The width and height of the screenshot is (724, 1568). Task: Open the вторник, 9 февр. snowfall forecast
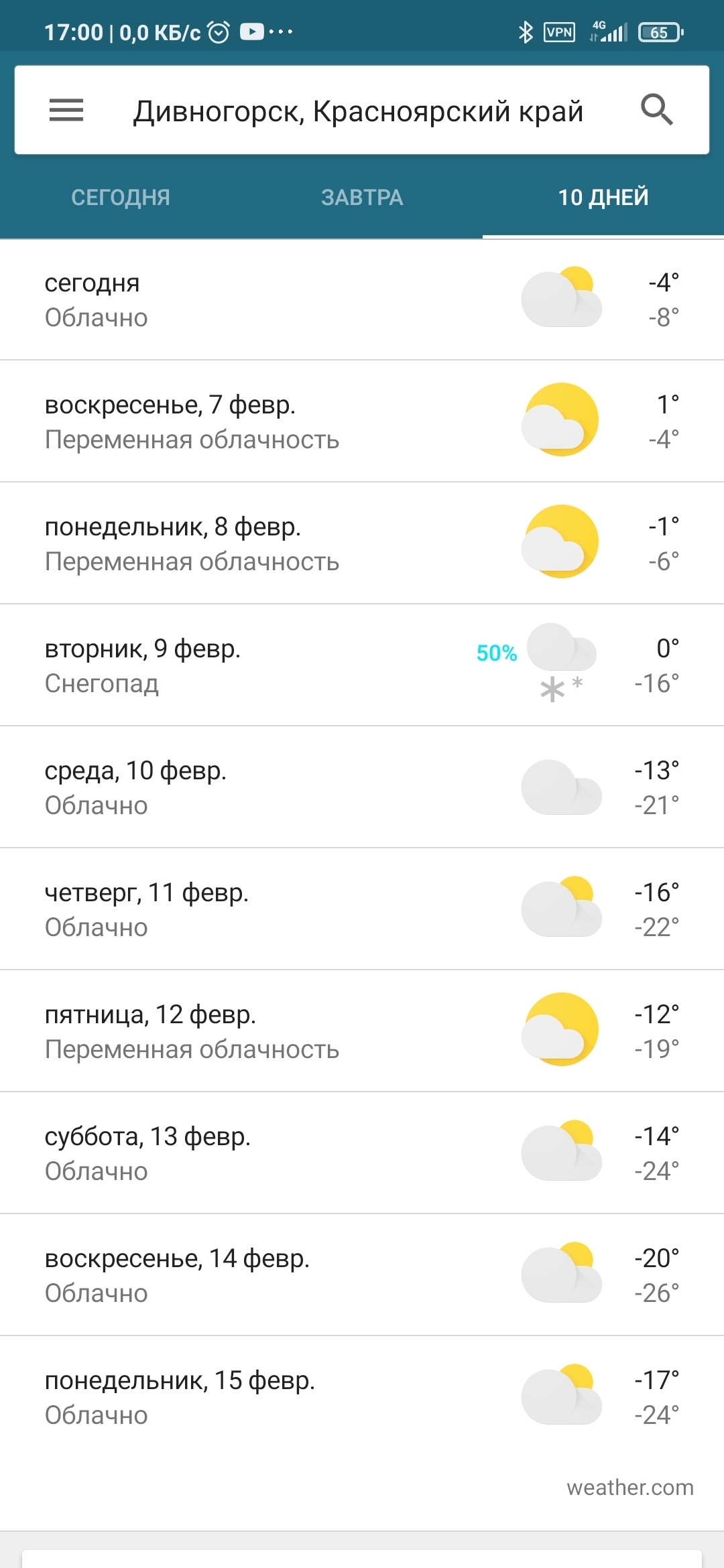coord(362,666)
